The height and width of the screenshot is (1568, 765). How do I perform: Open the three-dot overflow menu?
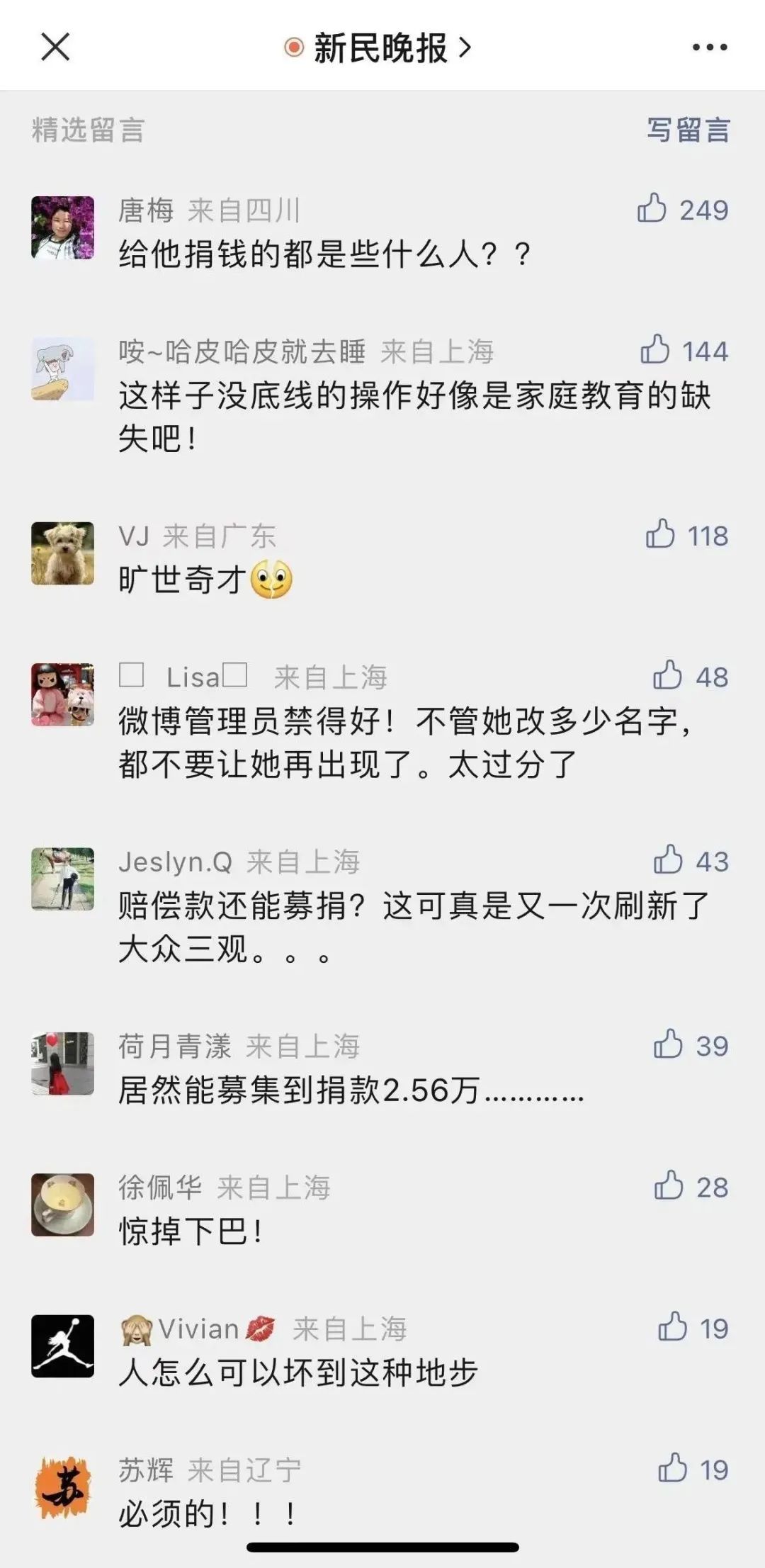[709, 47]
